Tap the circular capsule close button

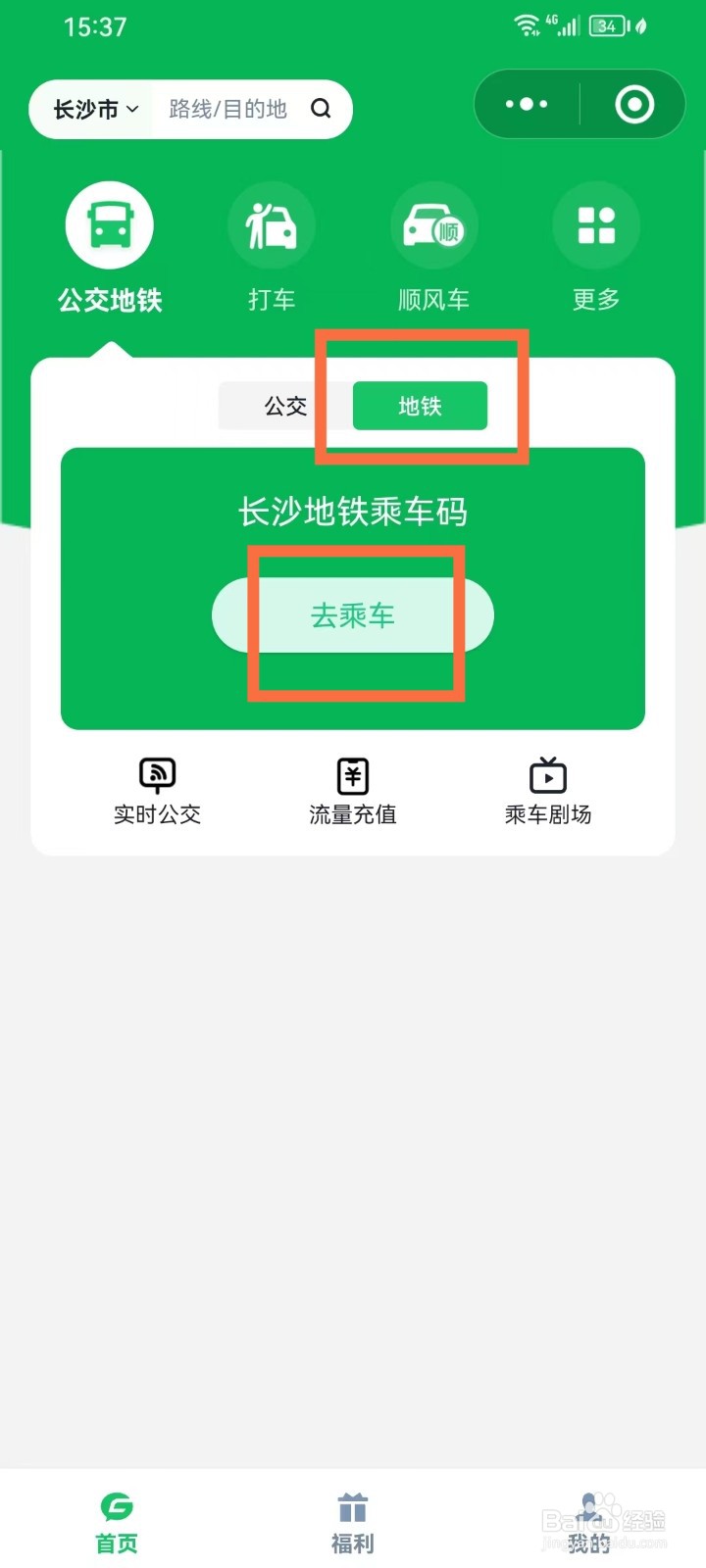(632, 103)
